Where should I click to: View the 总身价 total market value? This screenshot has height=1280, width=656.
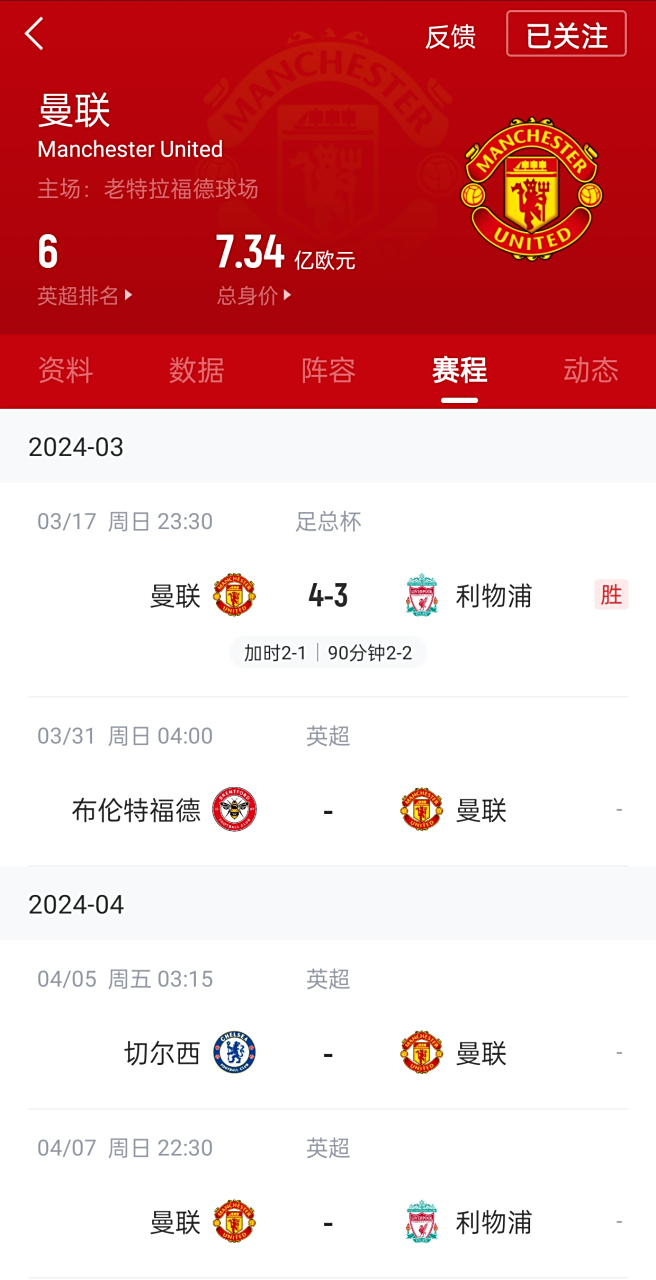(x=254, y=296)
